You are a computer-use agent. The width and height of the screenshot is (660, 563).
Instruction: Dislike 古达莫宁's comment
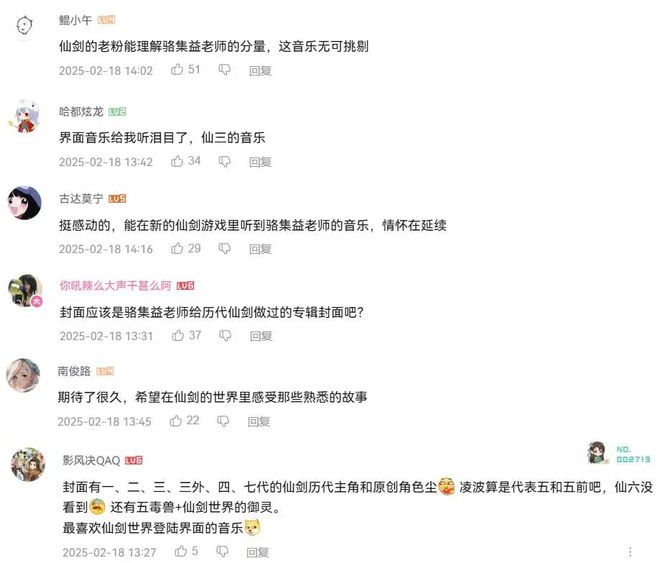pos(224,249)
